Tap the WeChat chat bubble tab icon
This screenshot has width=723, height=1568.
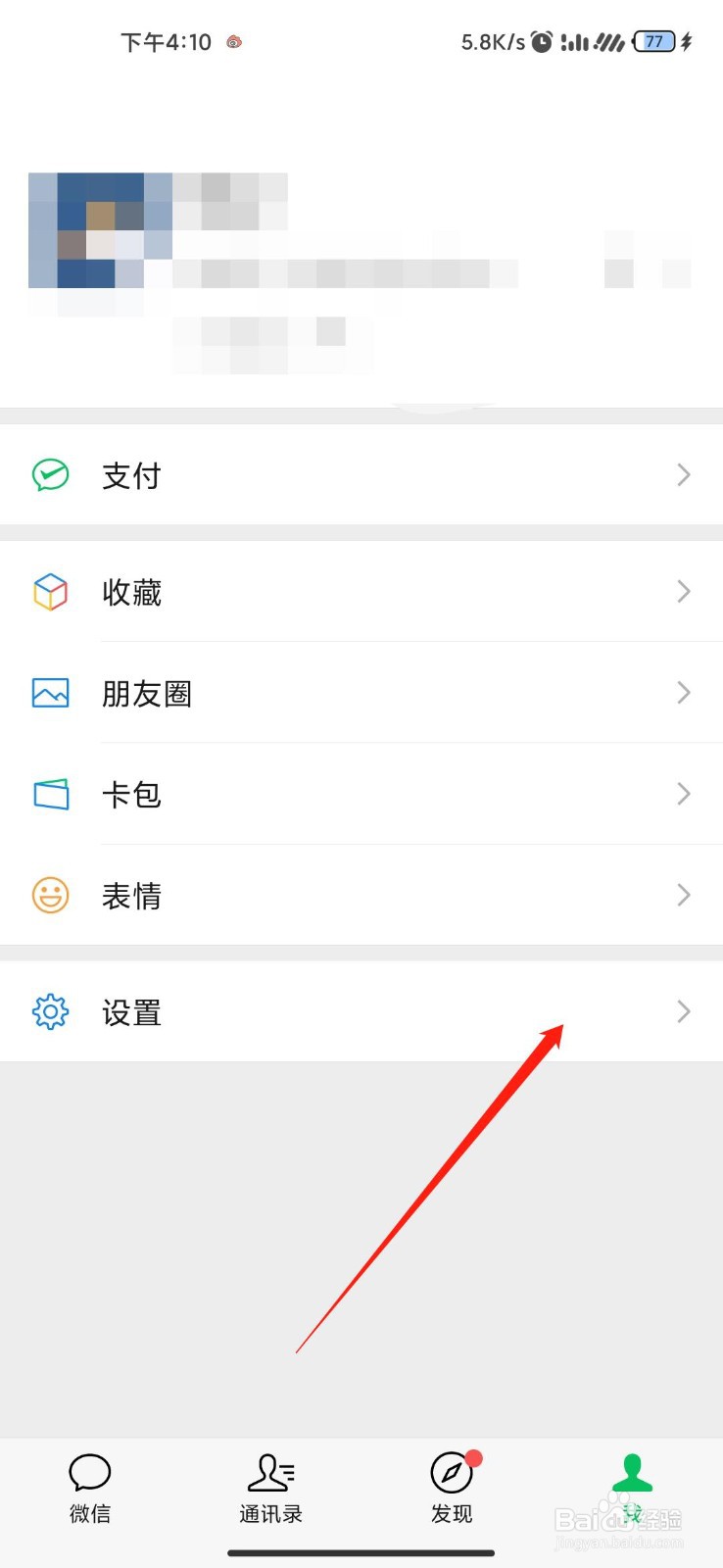90,1472
